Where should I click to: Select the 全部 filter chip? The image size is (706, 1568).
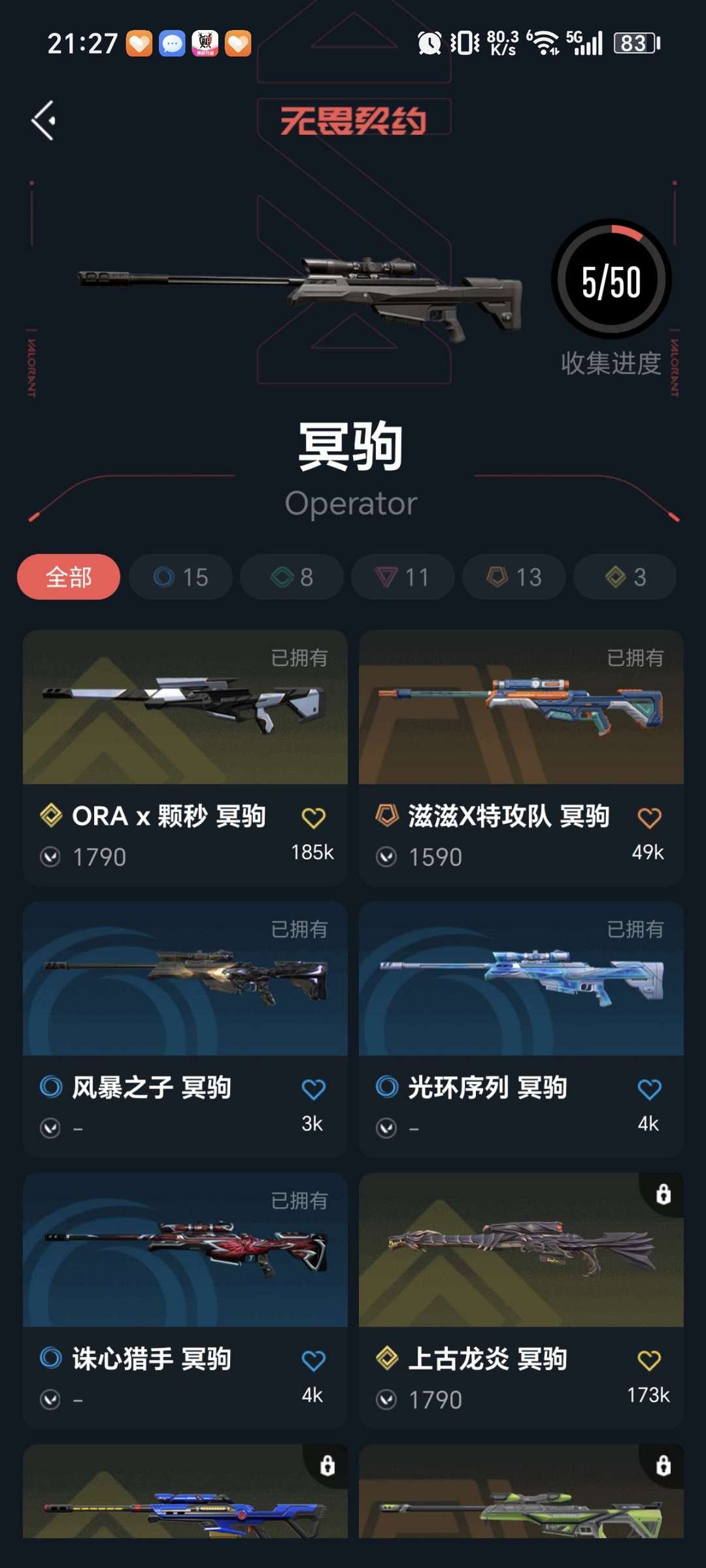tap(69, 577)
